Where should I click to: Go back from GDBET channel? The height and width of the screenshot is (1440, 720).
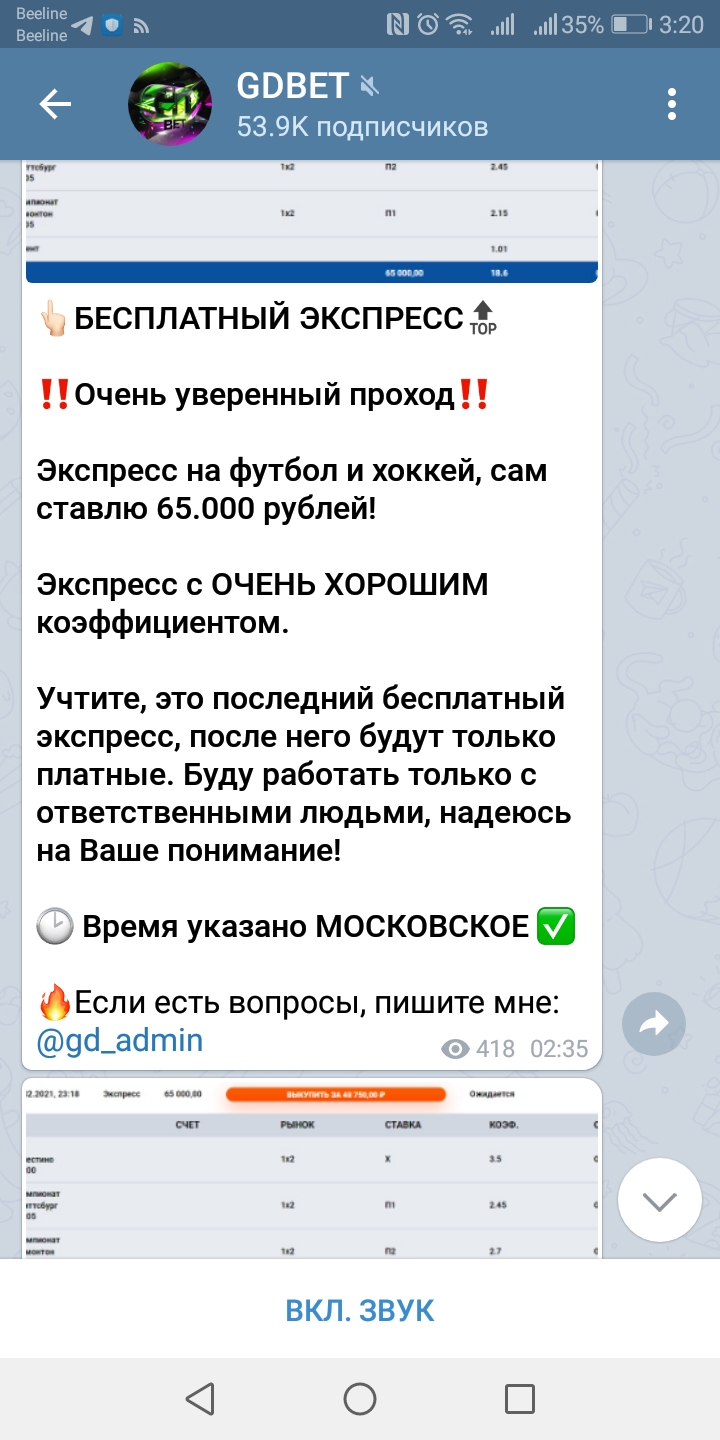pyautogui.click(x=55, y=104)
